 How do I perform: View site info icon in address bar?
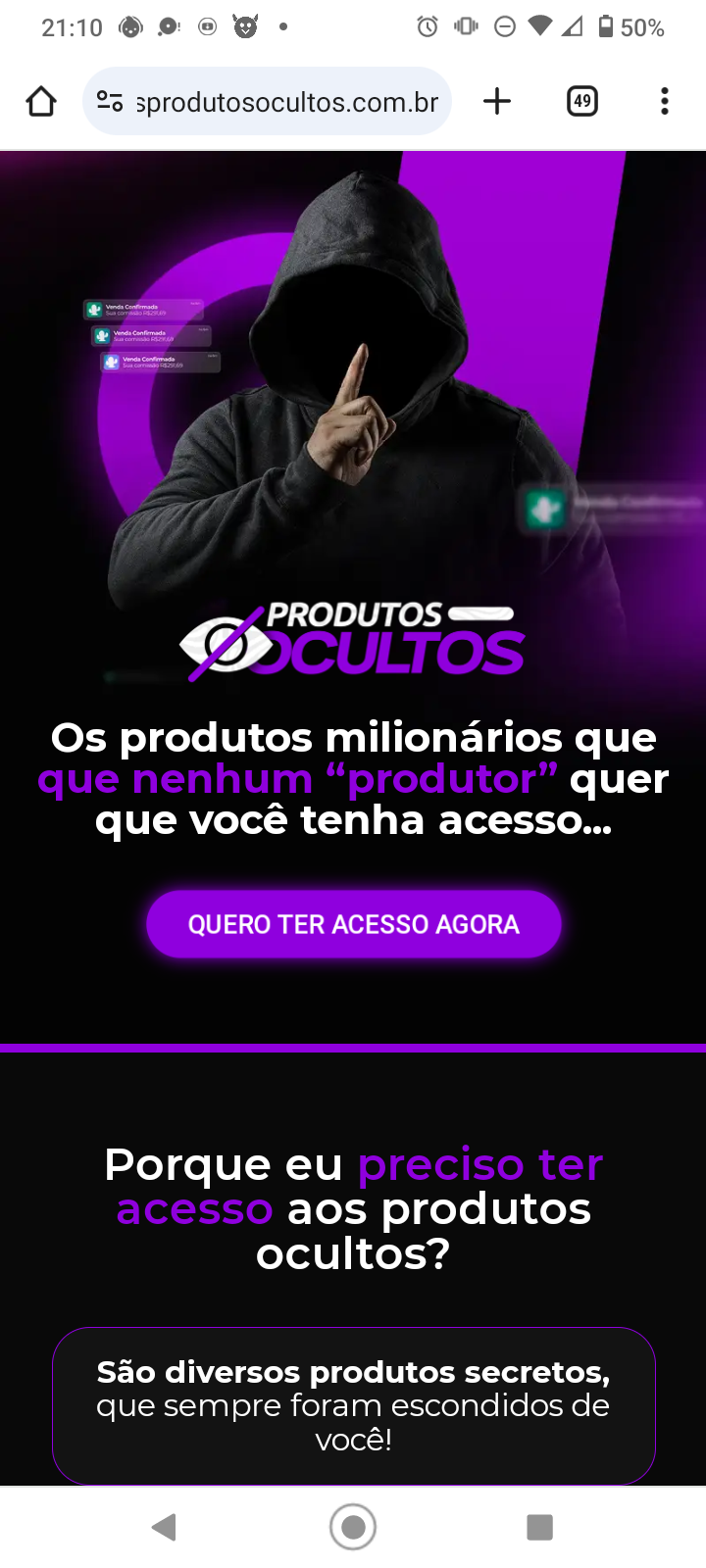110,101
